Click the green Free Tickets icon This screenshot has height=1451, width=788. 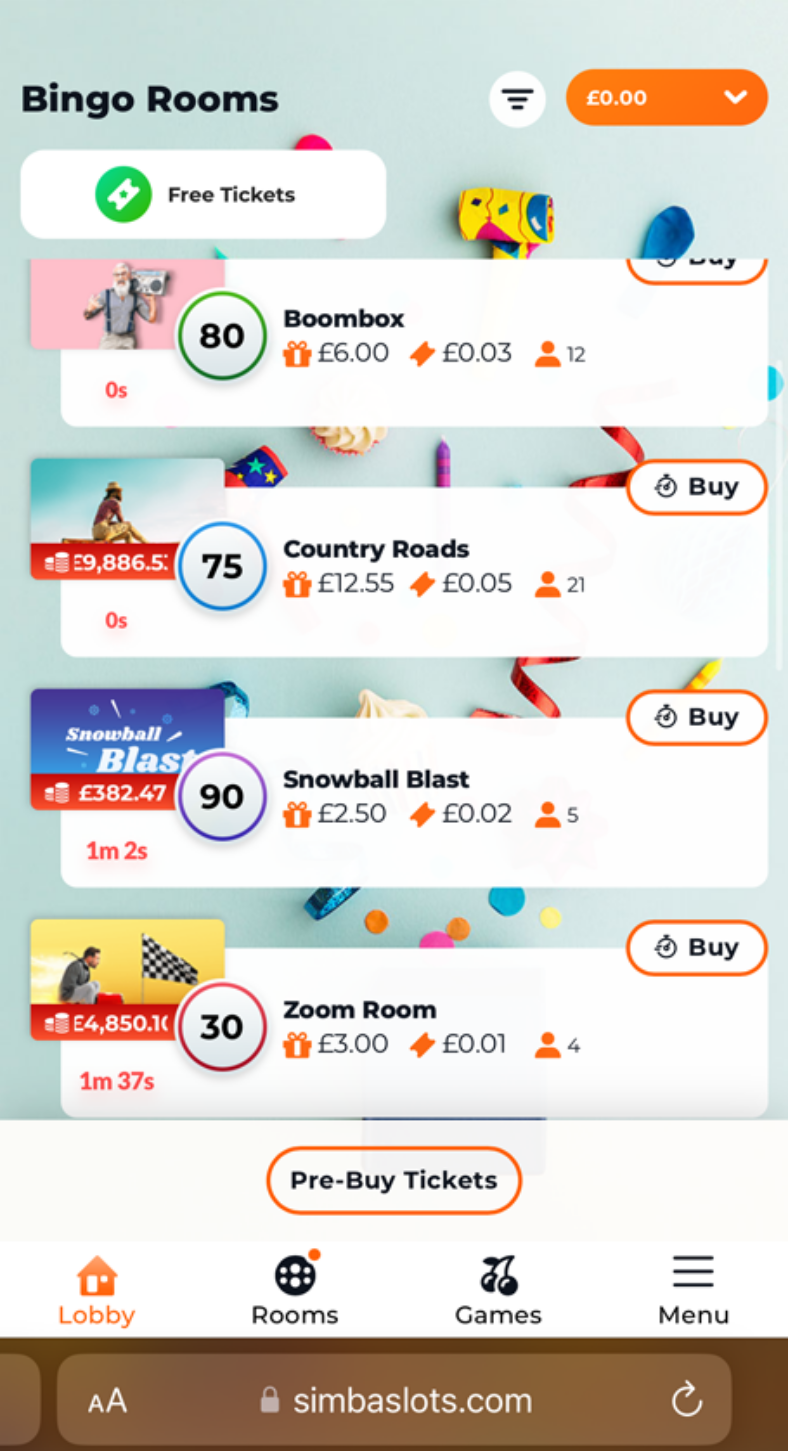pyautogui.click(x=122, y=194)
